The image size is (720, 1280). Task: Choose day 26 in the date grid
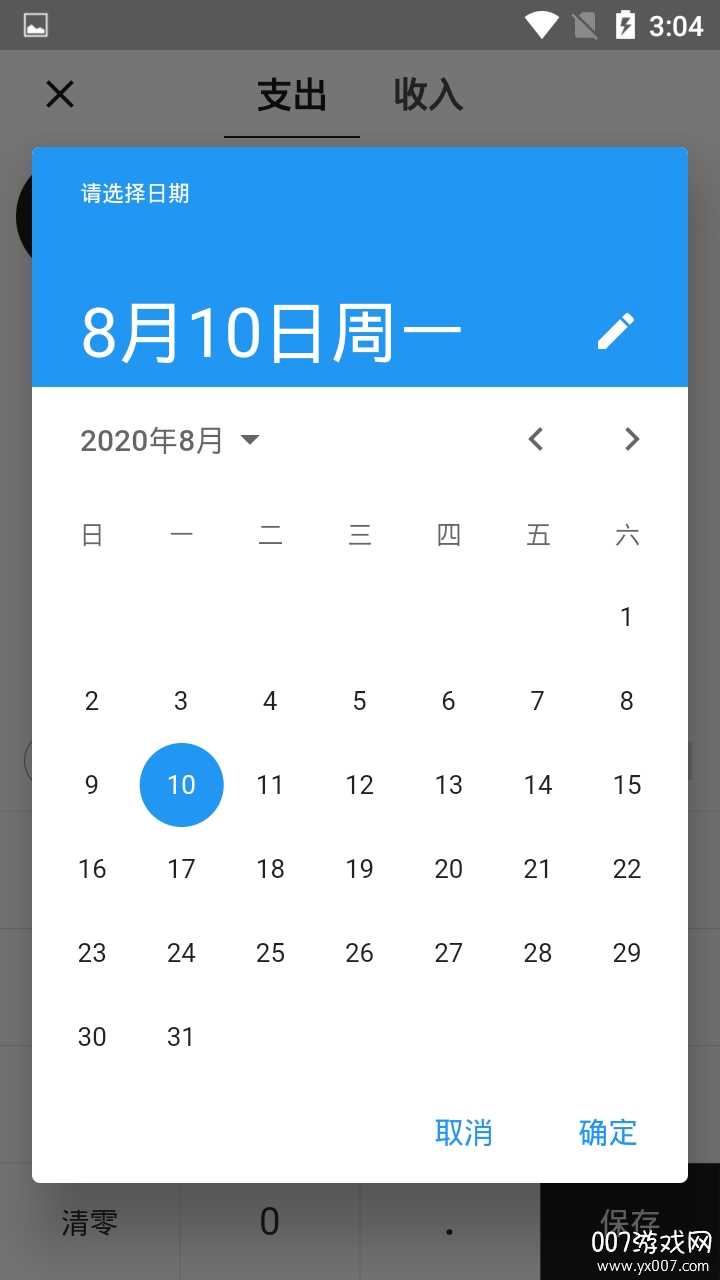(x=359, y=953)
